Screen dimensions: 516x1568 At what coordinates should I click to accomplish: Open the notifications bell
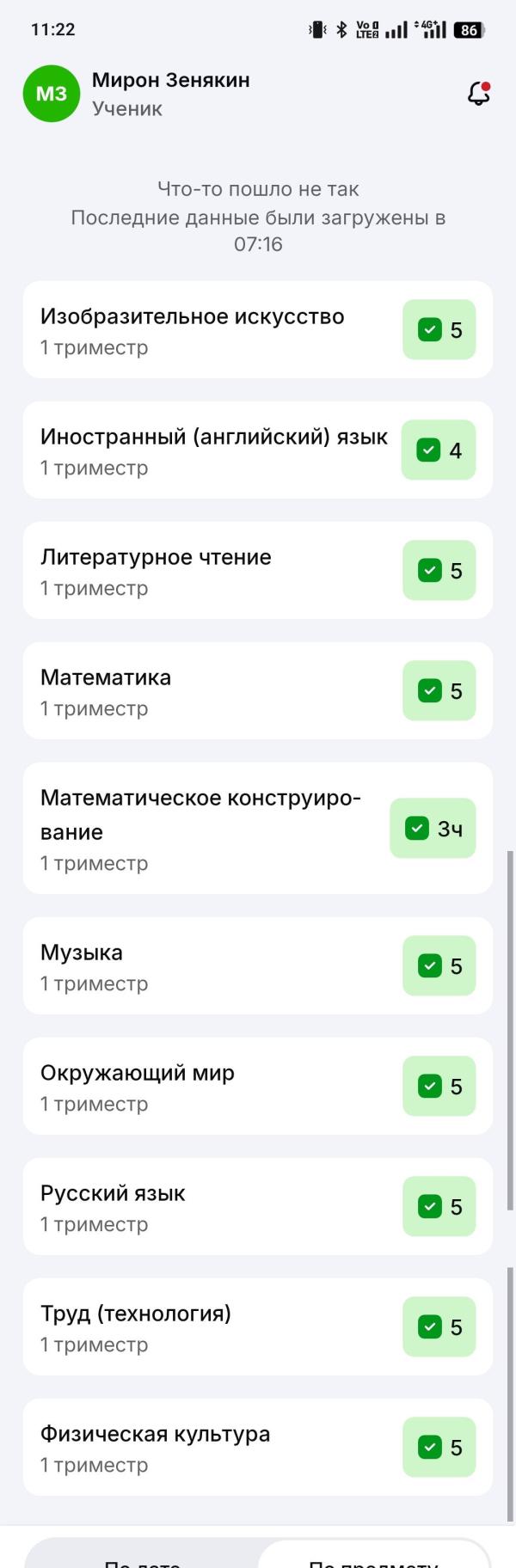click(478, 94)
